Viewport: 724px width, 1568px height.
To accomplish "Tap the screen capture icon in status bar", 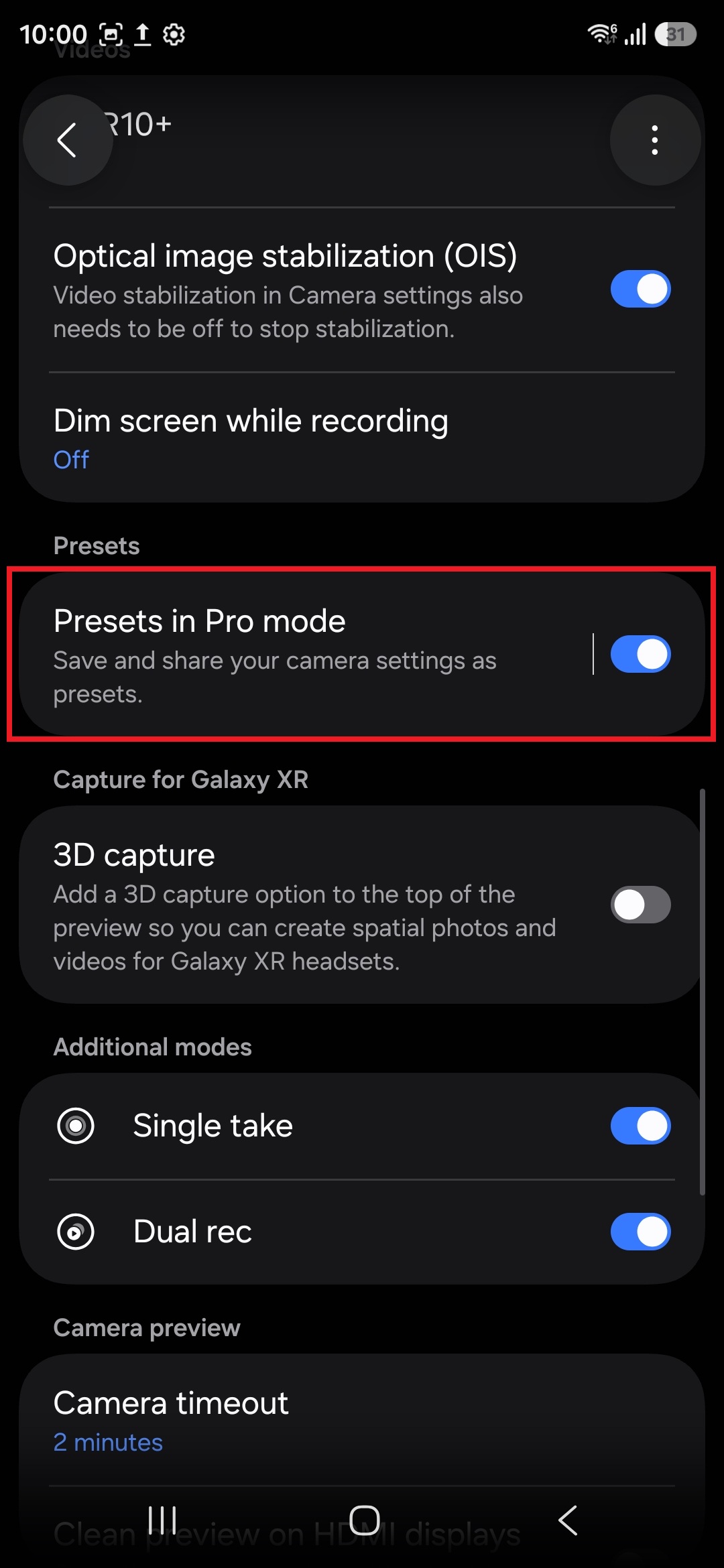I will [x=112, y=34].
